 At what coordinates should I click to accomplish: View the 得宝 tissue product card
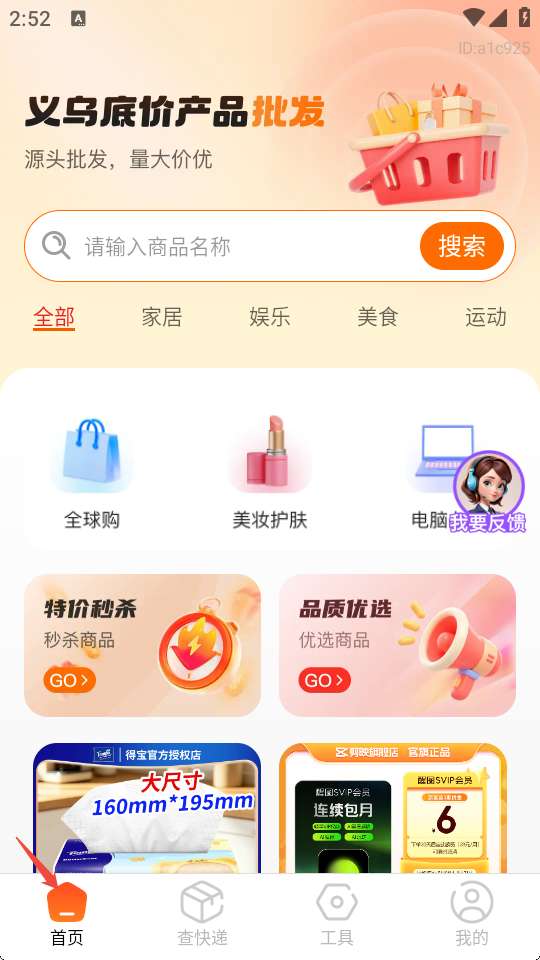(x=147, y=808)
